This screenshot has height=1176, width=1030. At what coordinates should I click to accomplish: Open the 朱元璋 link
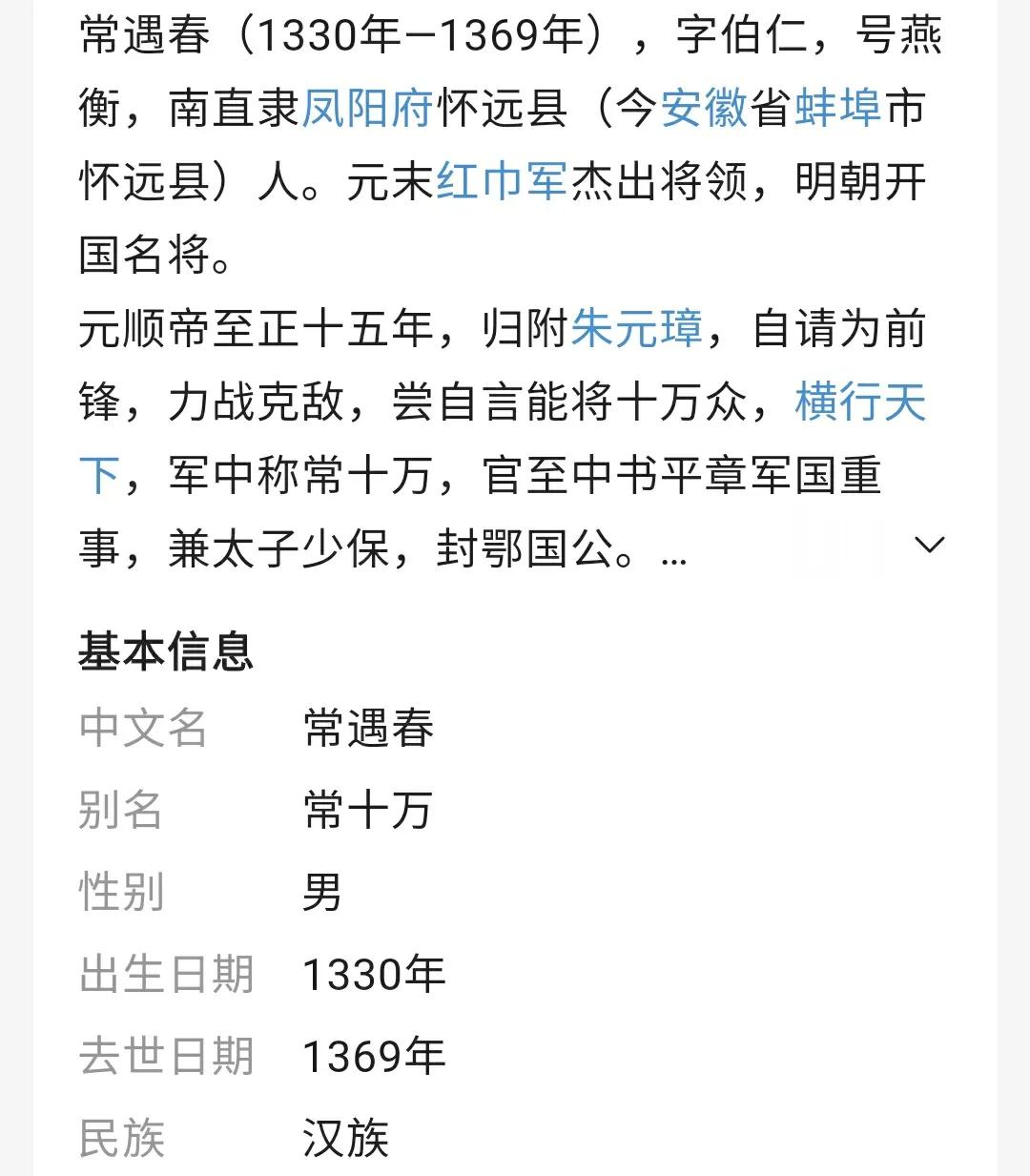coord(637,331)
